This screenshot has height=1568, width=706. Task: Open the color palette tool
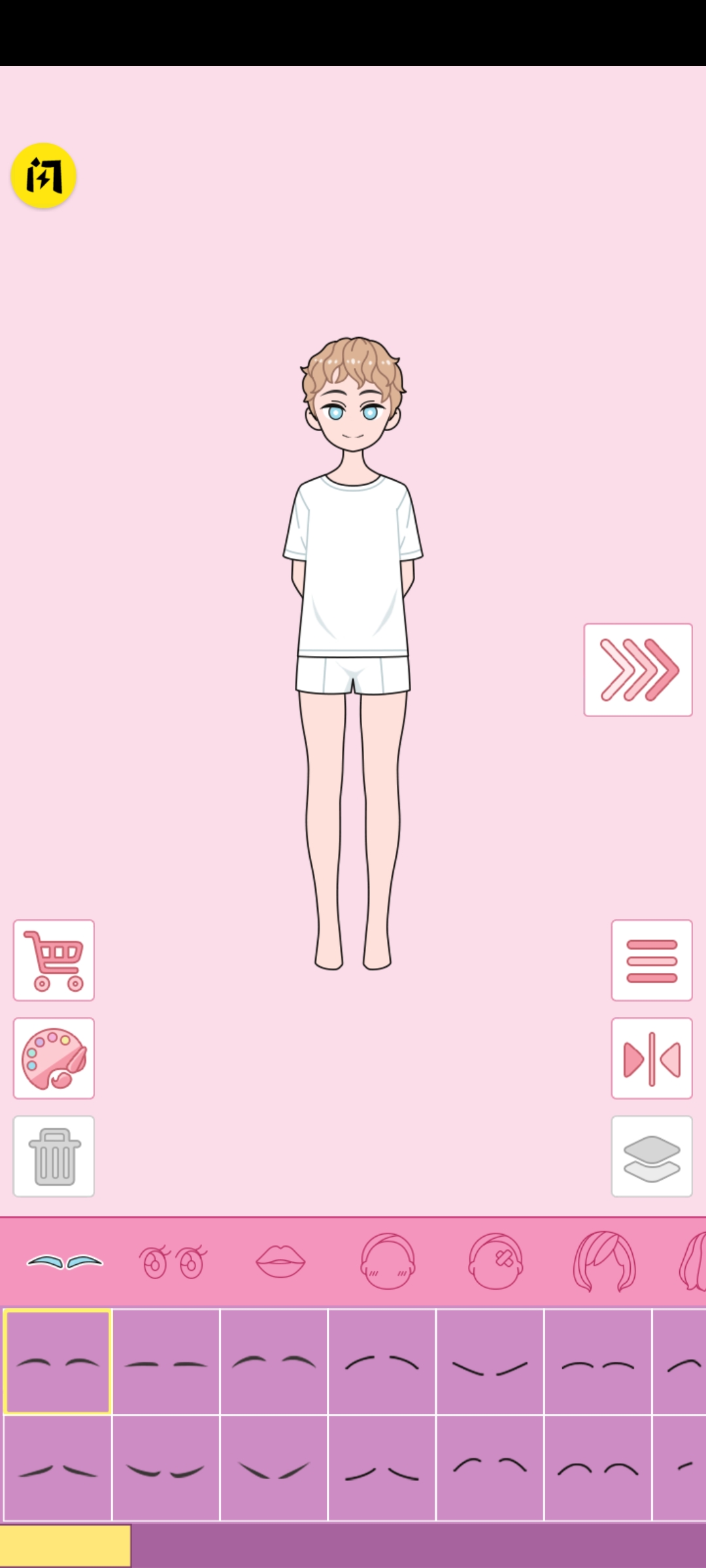coord(54,1058)
